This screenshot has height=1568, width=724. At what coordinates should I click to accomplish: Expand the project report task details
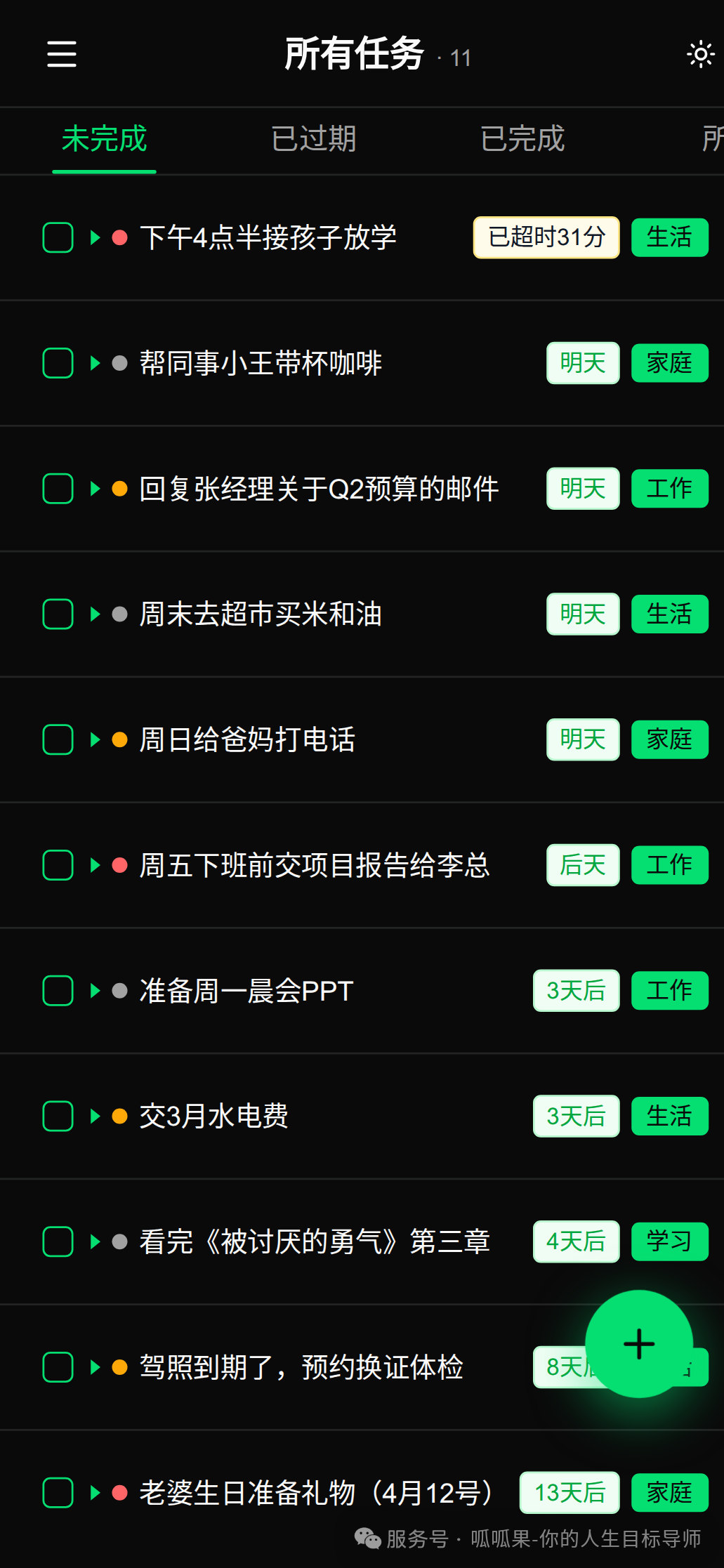click(93, 865)
